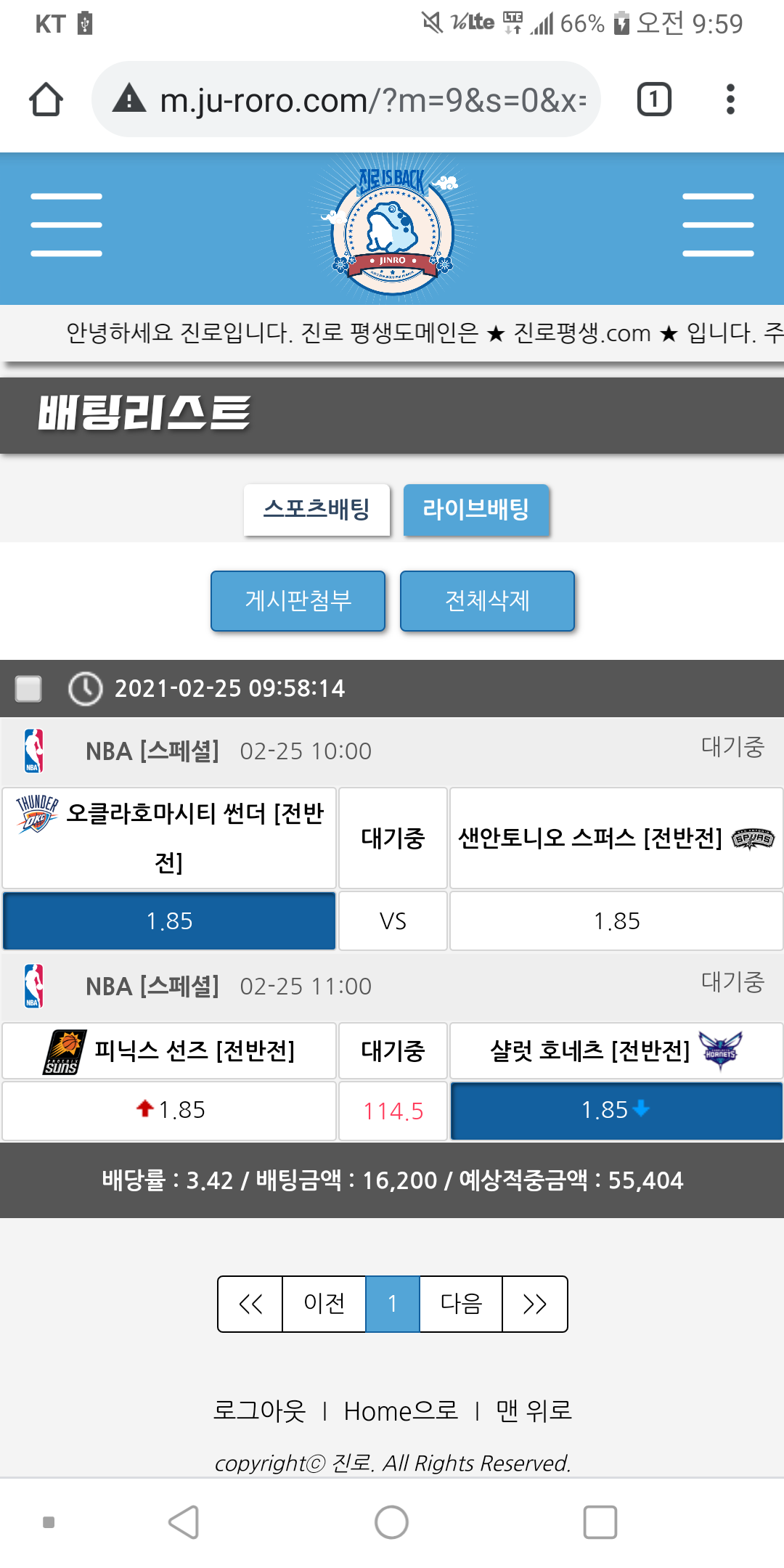
Task: Open the browser tab switcher
Action: (x=654, y=99)
